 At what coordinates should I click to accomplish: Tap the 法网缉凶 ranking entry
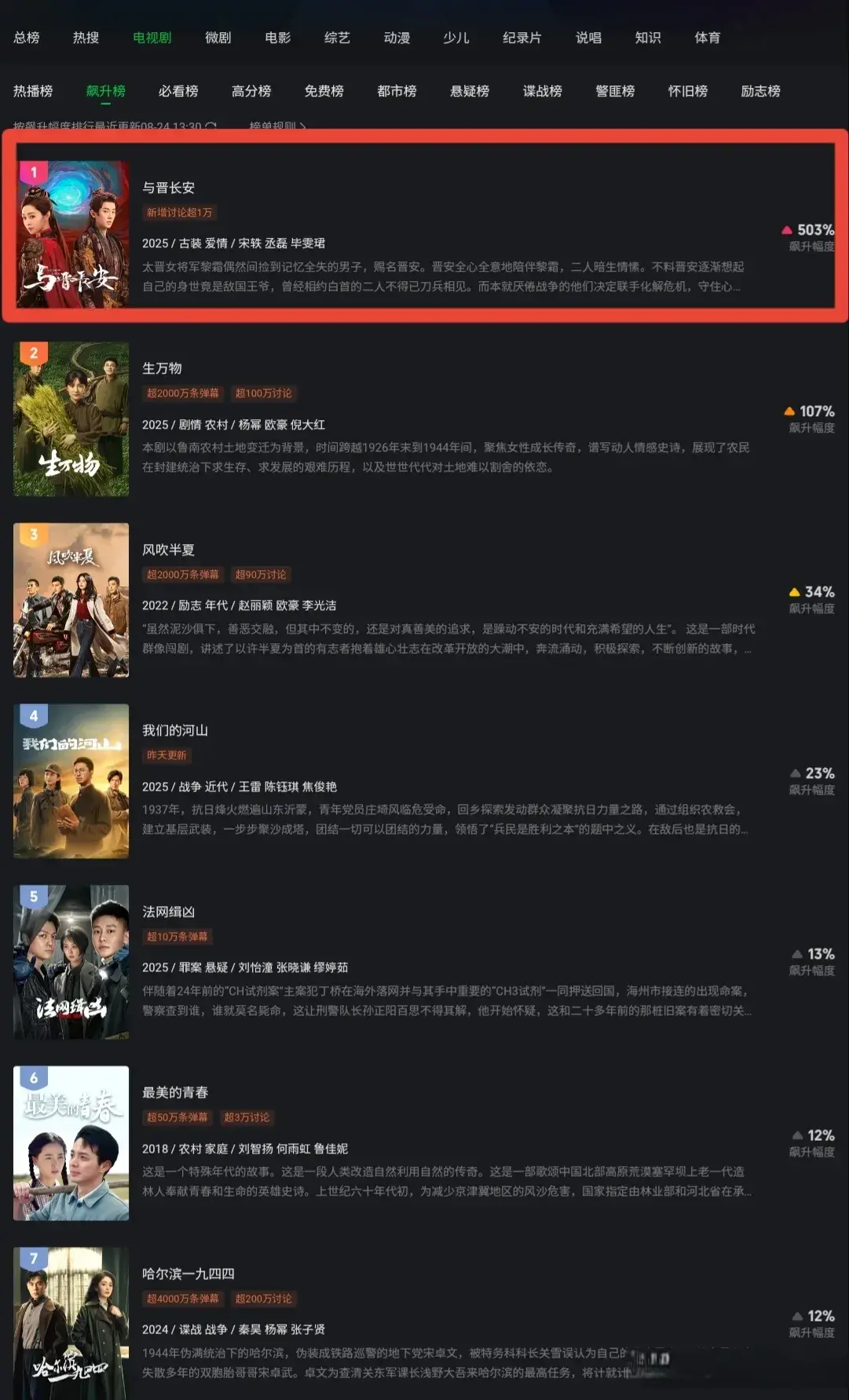tap(168, 912)
